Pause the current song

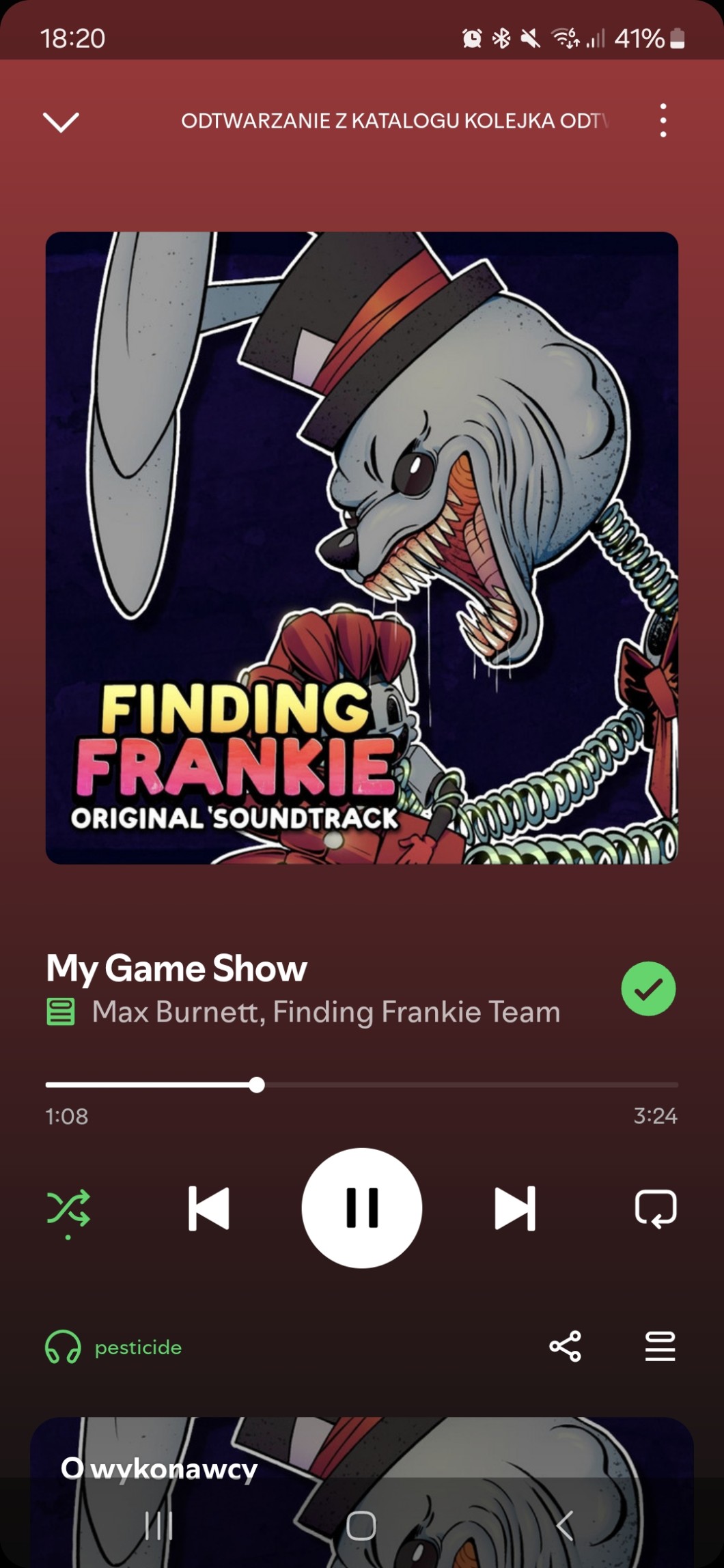(362, 1207)
